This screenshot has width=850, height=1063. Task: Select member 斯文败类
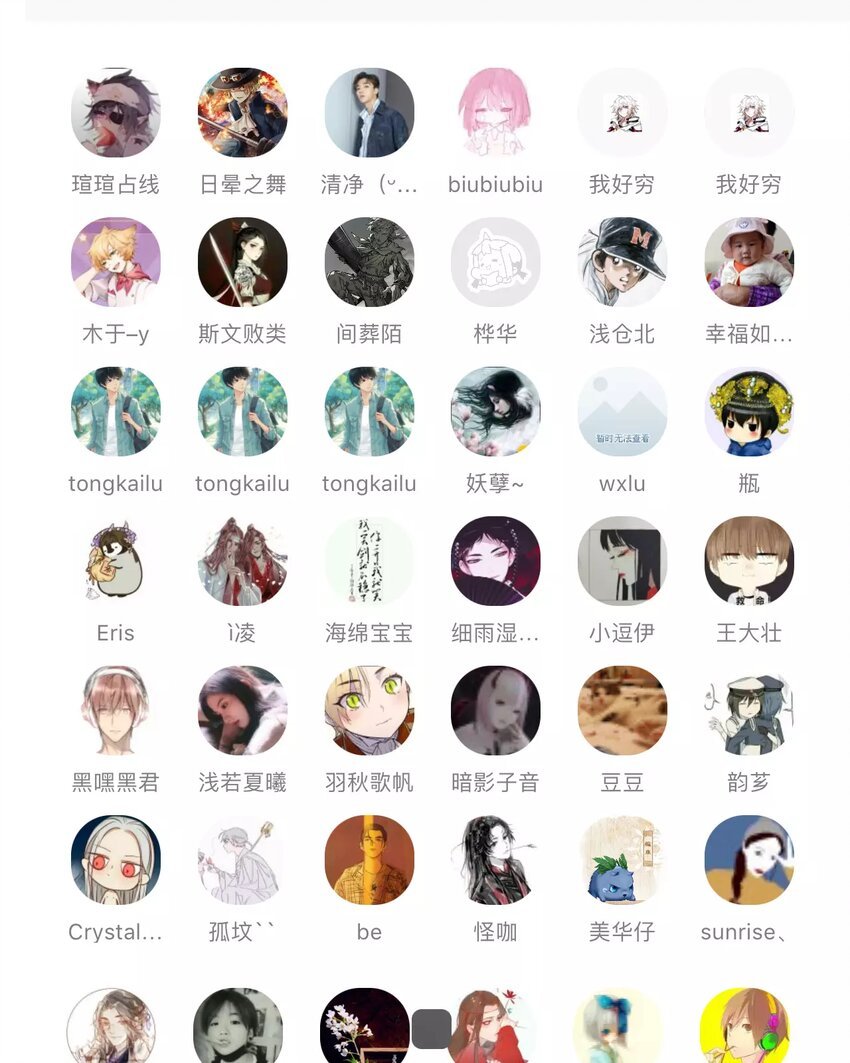[x=243, y=262]
